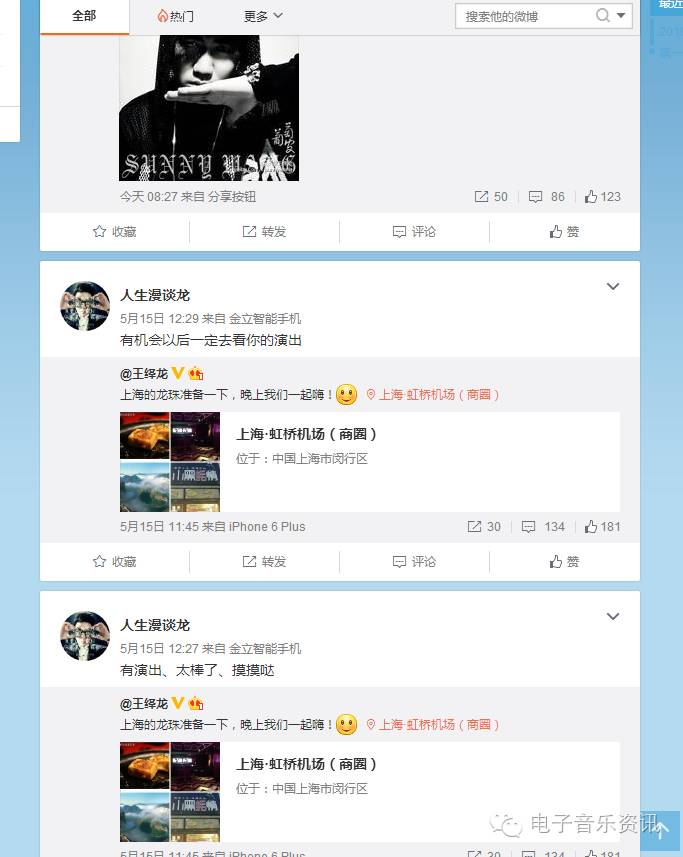The width and height of the screenshot is (683, 857).
Task: Open 人生漫谈龙's avatar on the 12:29 post
Action: [x=85, y=306]
